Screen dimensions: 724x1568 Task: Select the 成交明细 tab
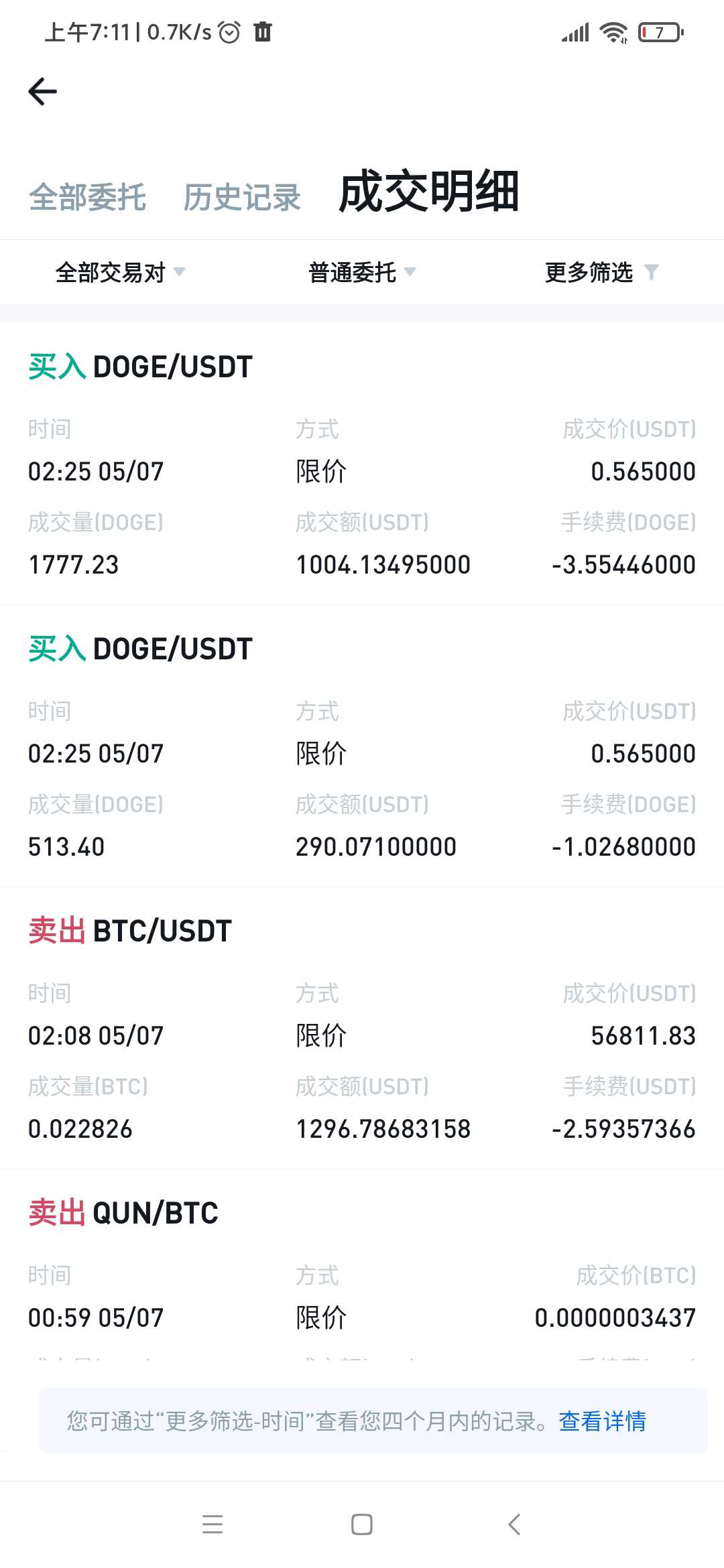[x=429, y=192]
